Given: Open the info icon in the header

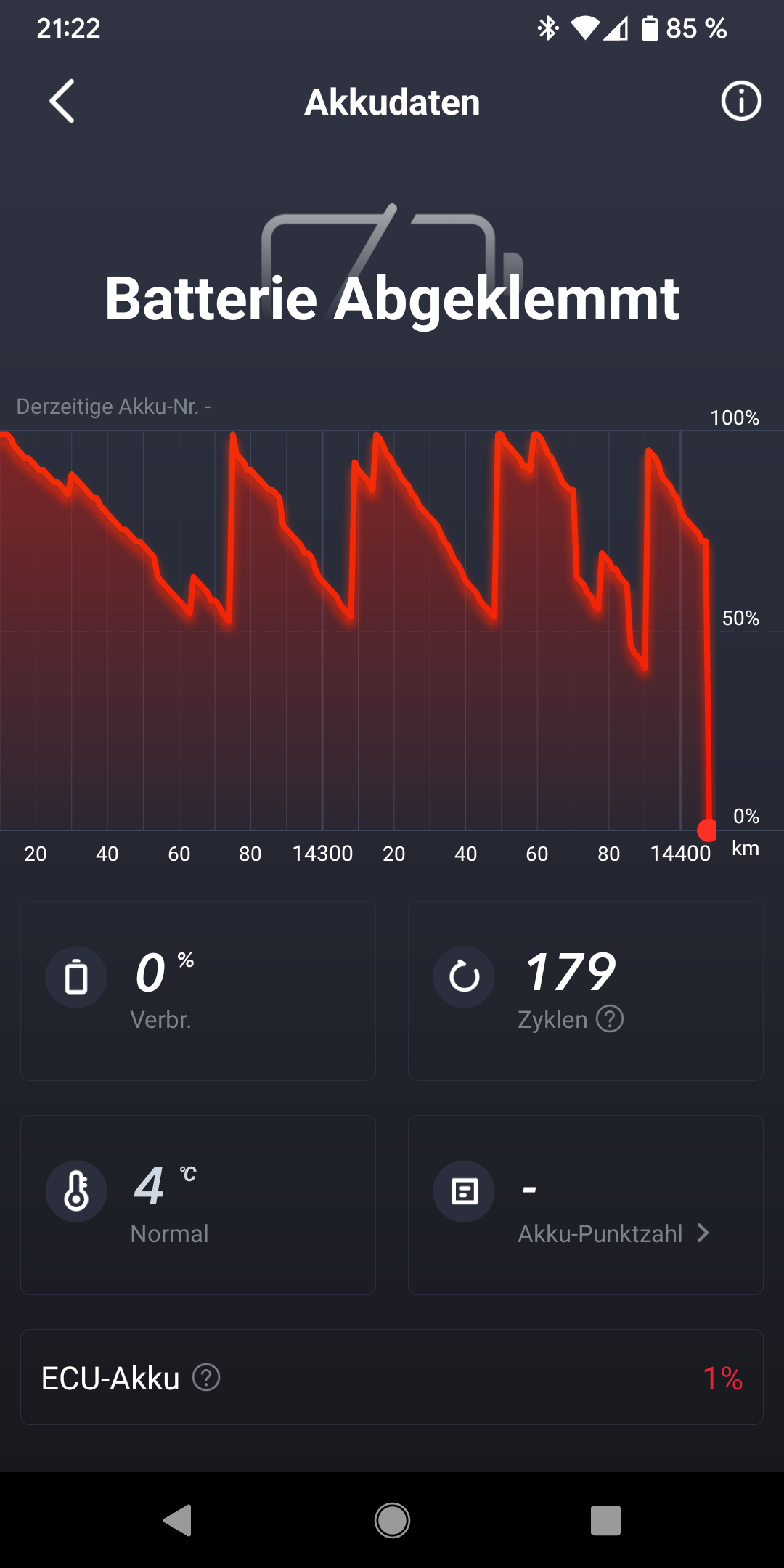Looking at the screenshot, I should [x=740, y=101].
